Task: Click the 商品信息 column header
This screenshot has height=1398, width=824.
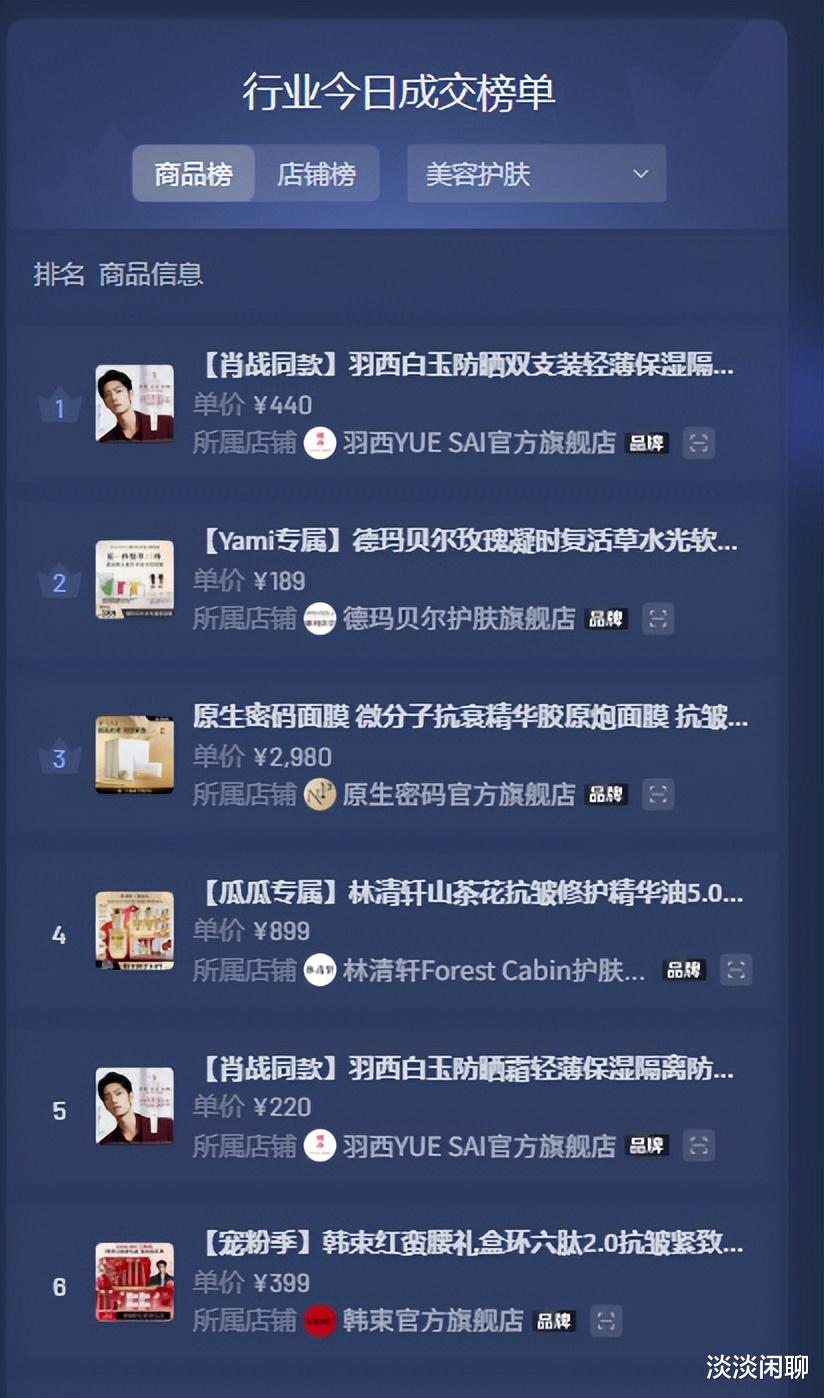Action: (148, 275)
